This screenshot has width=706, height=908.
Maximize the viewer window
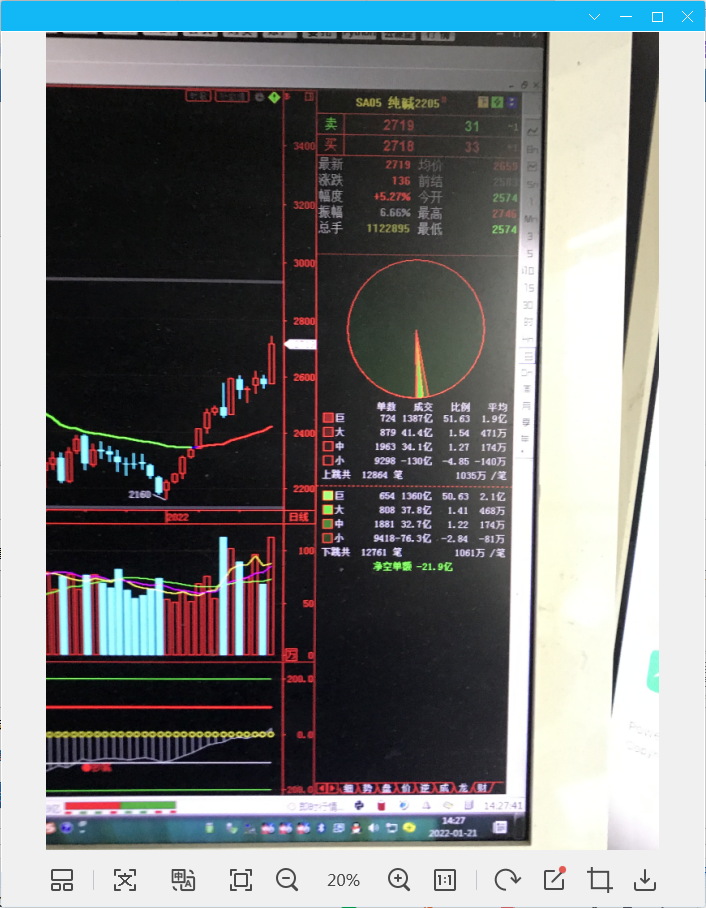coord(657,16)
